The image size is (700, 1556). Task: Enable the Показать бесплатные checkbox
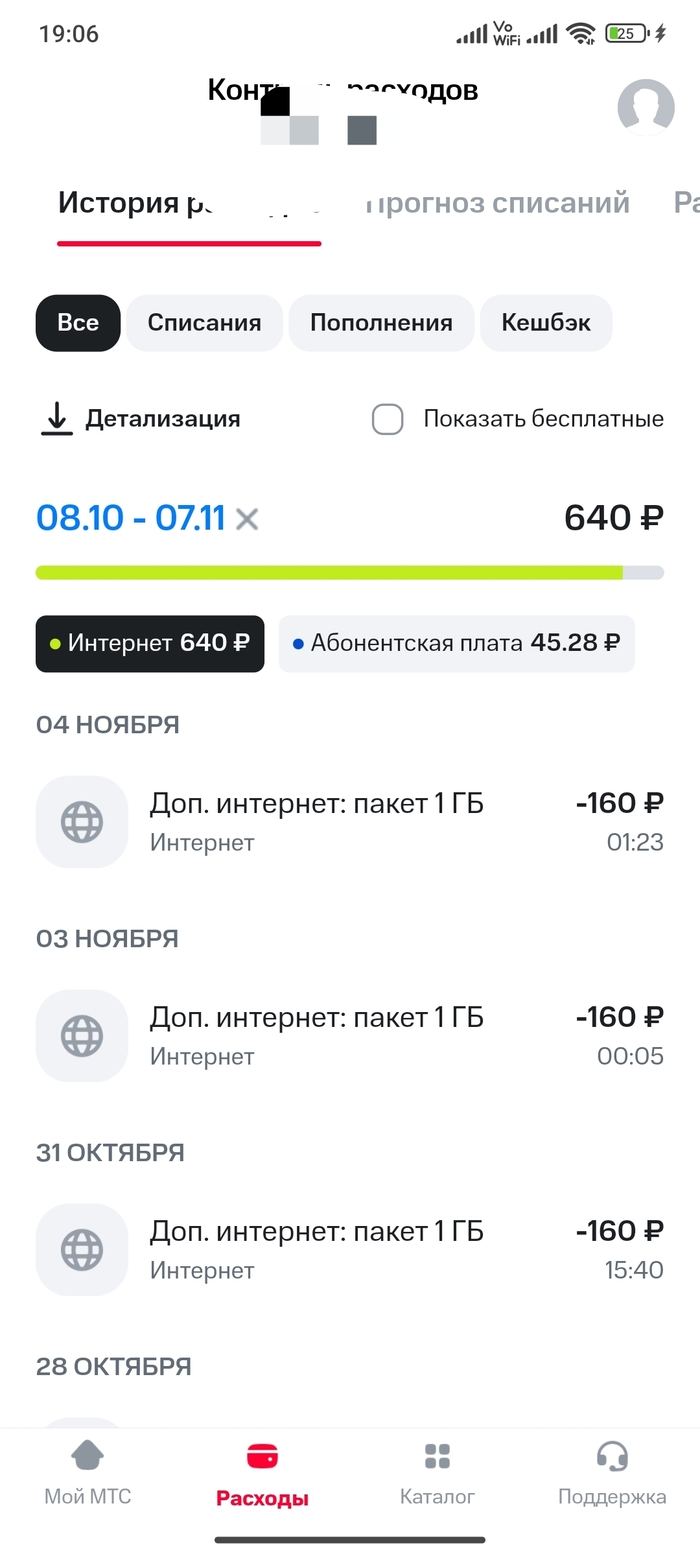[x=388, y=419]
